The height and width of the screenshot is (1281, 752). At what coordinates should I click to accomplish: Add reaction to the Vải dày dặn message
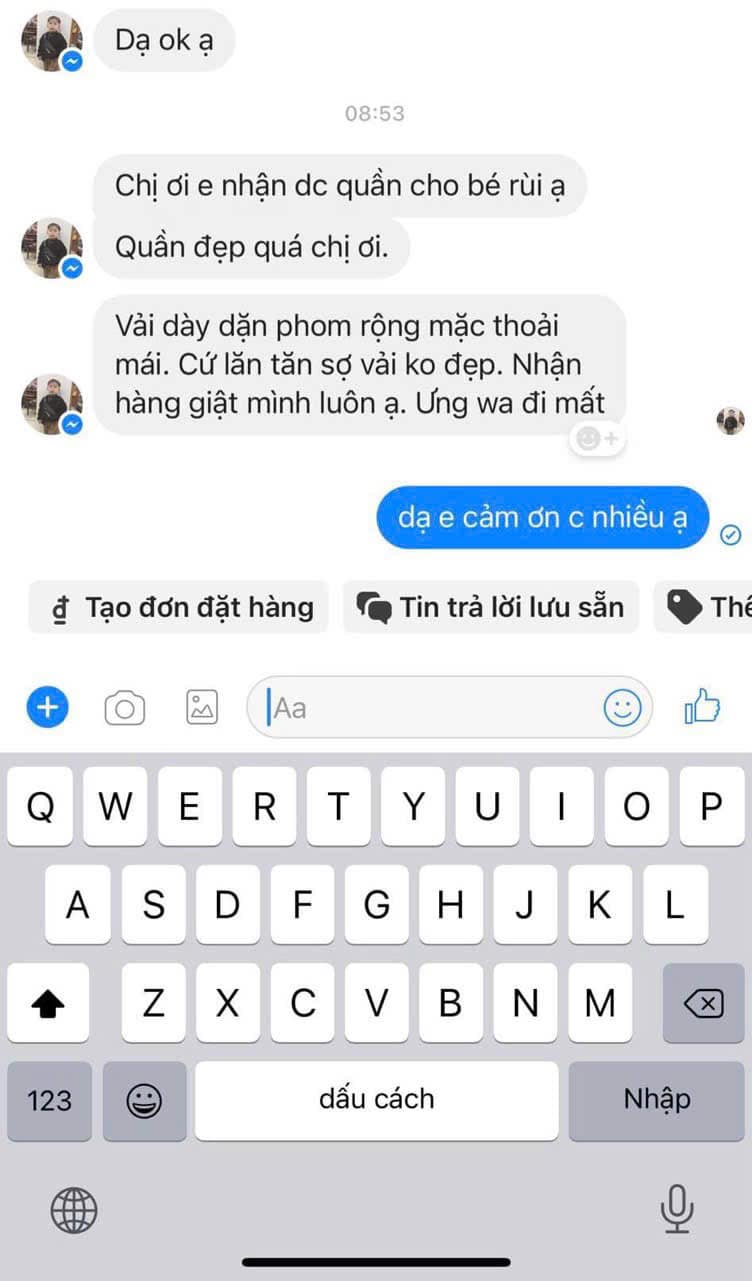click(x=597, y=438)
